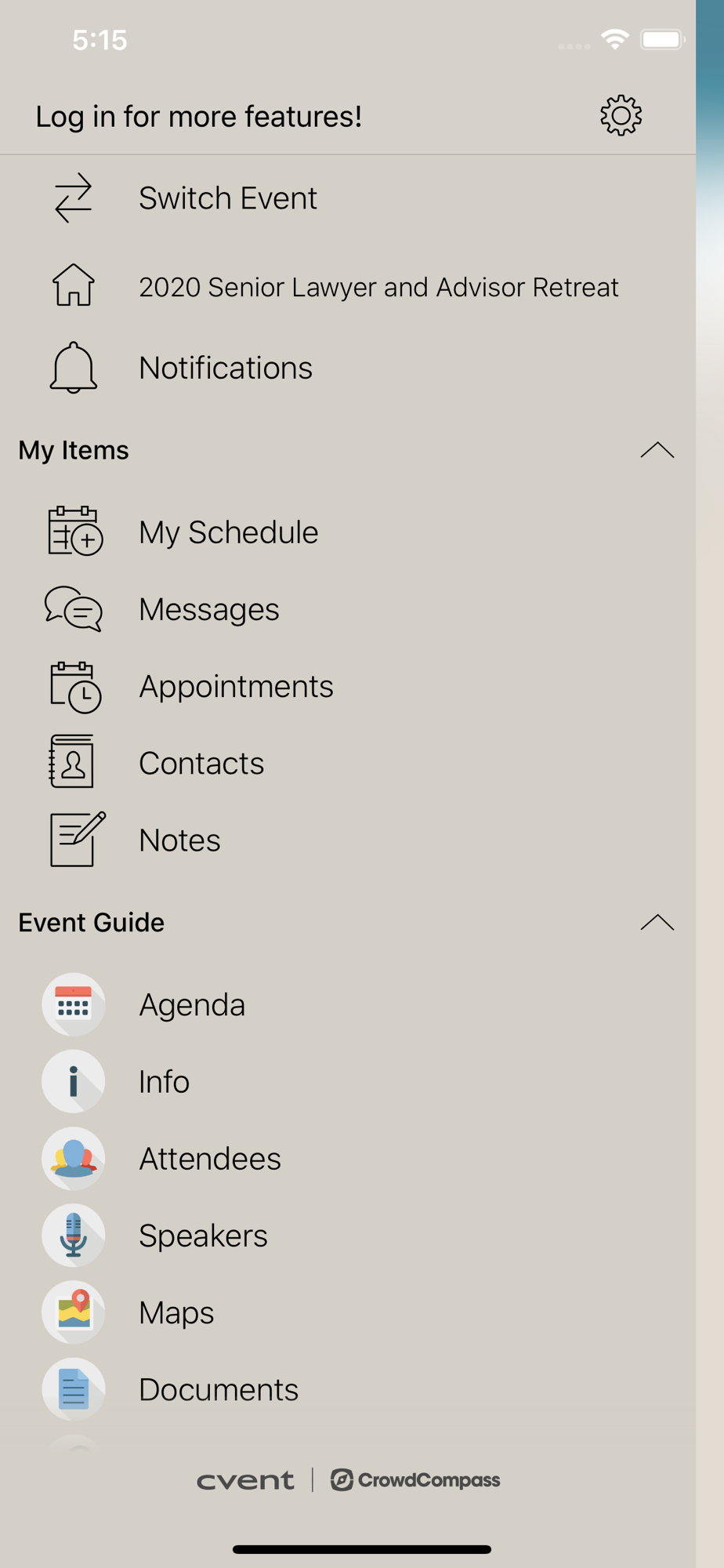
Task: Open My Schedule
Action: [x=348, y=532]
